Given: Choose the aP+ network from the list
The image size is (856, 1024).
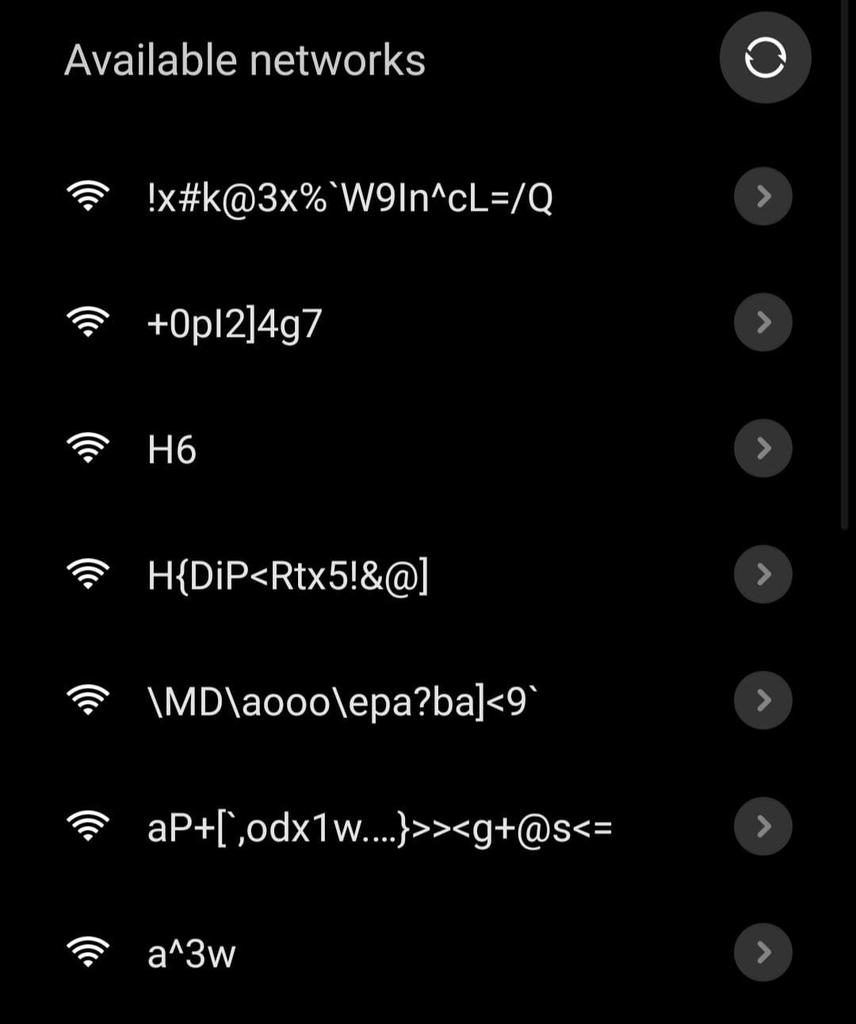Looking at the screenshot, I should click(380, 826).
